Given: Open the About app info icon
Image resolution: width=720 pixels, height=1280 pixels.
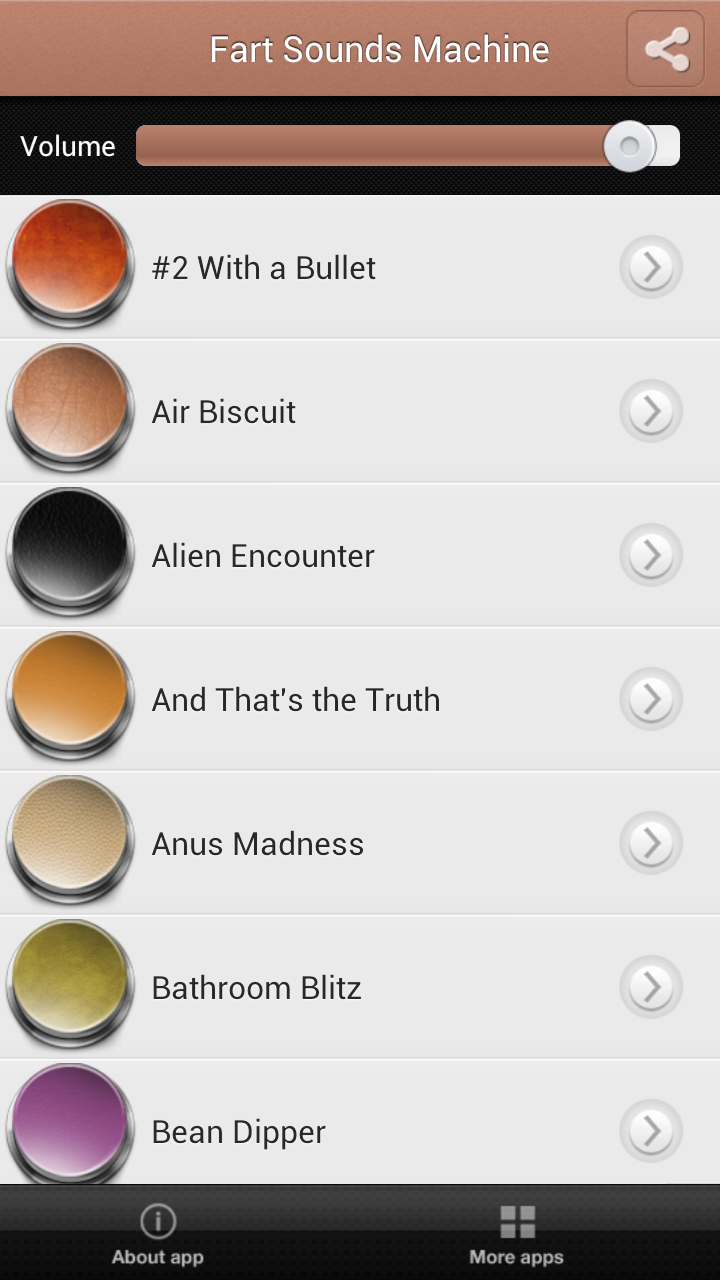Looking at the screenshot, I should coord(157,1220).
